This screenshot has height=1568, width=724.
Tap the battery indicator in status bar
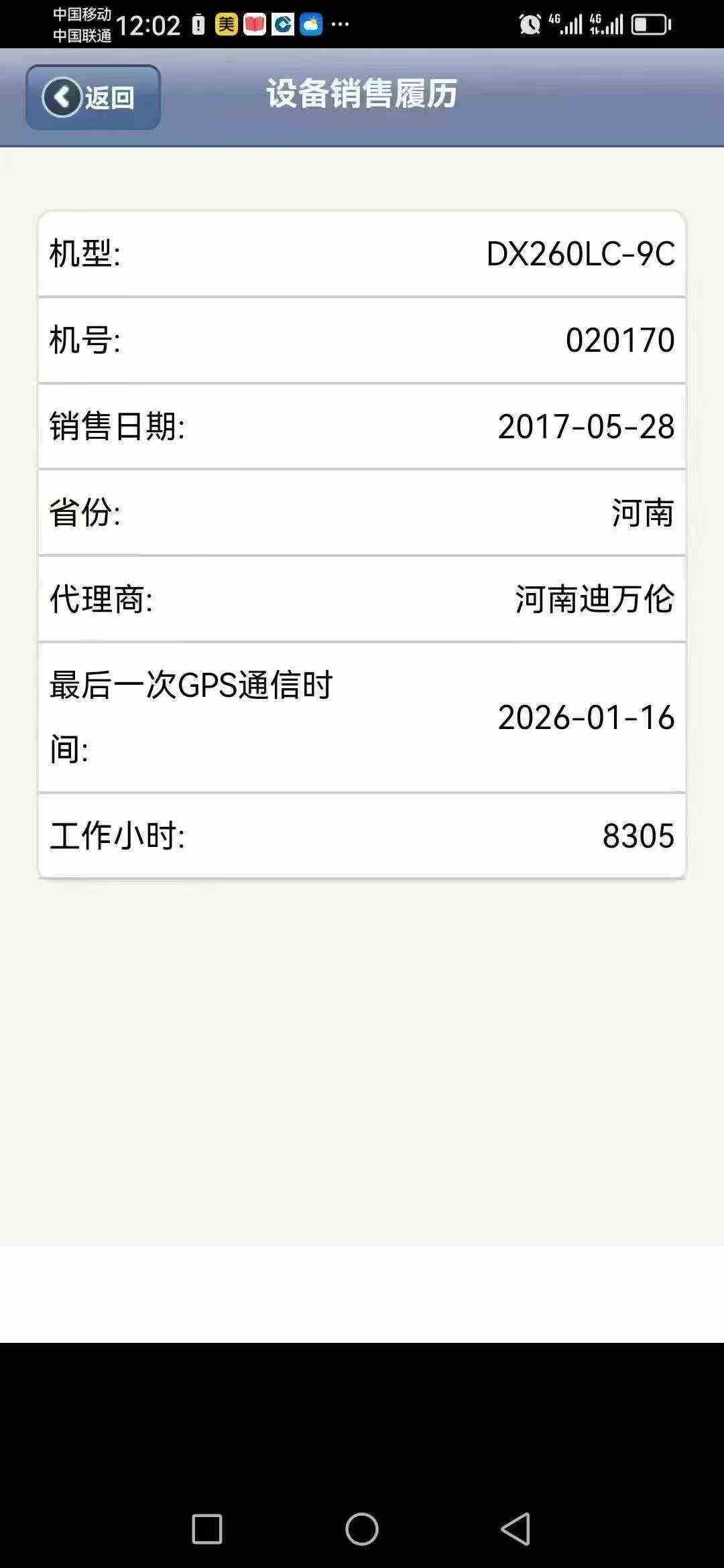pyautogui.click(x=649, y=25)
